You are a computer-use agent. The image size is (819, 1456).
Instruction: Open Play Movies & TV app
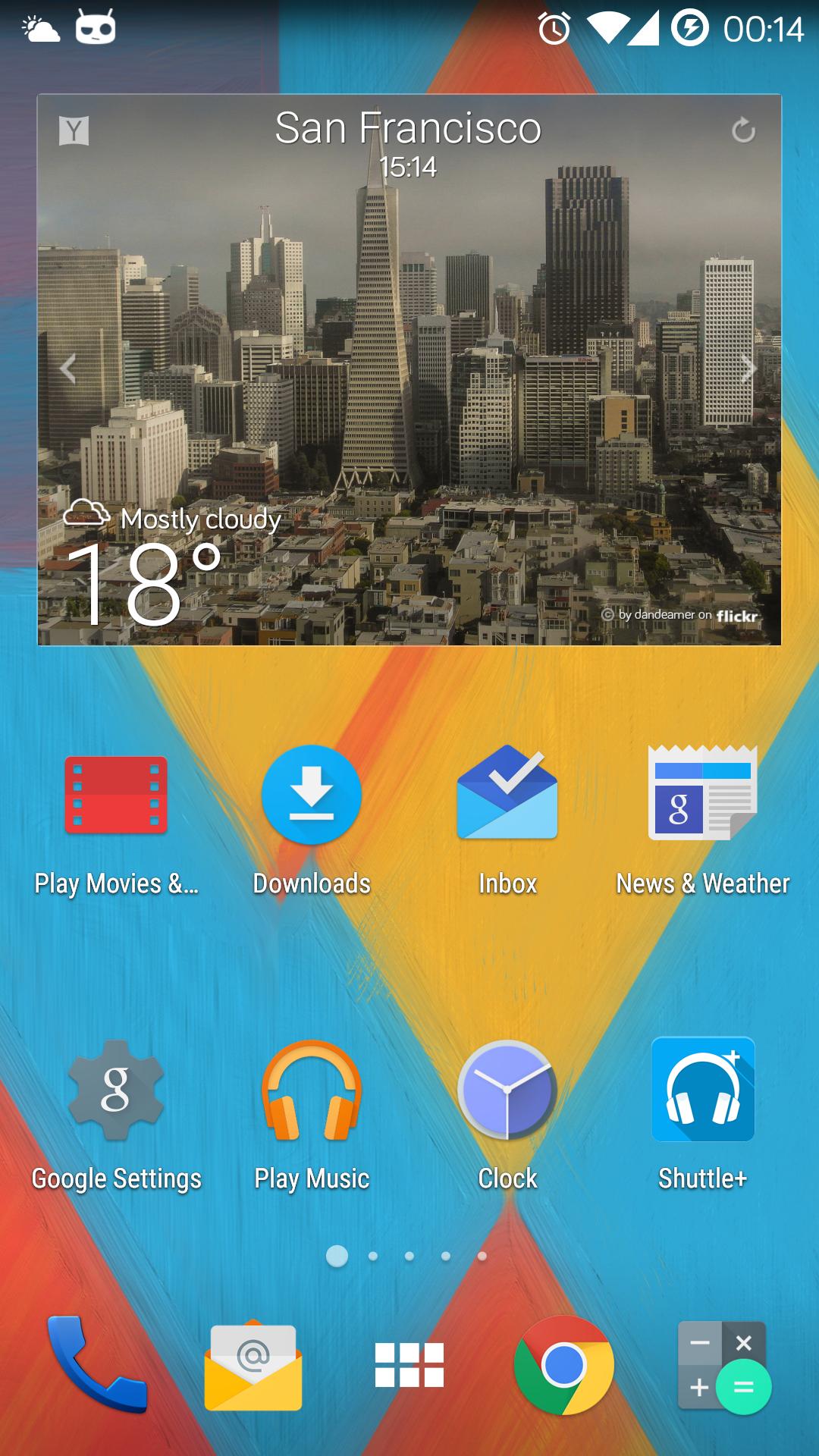tap(116, 795)
